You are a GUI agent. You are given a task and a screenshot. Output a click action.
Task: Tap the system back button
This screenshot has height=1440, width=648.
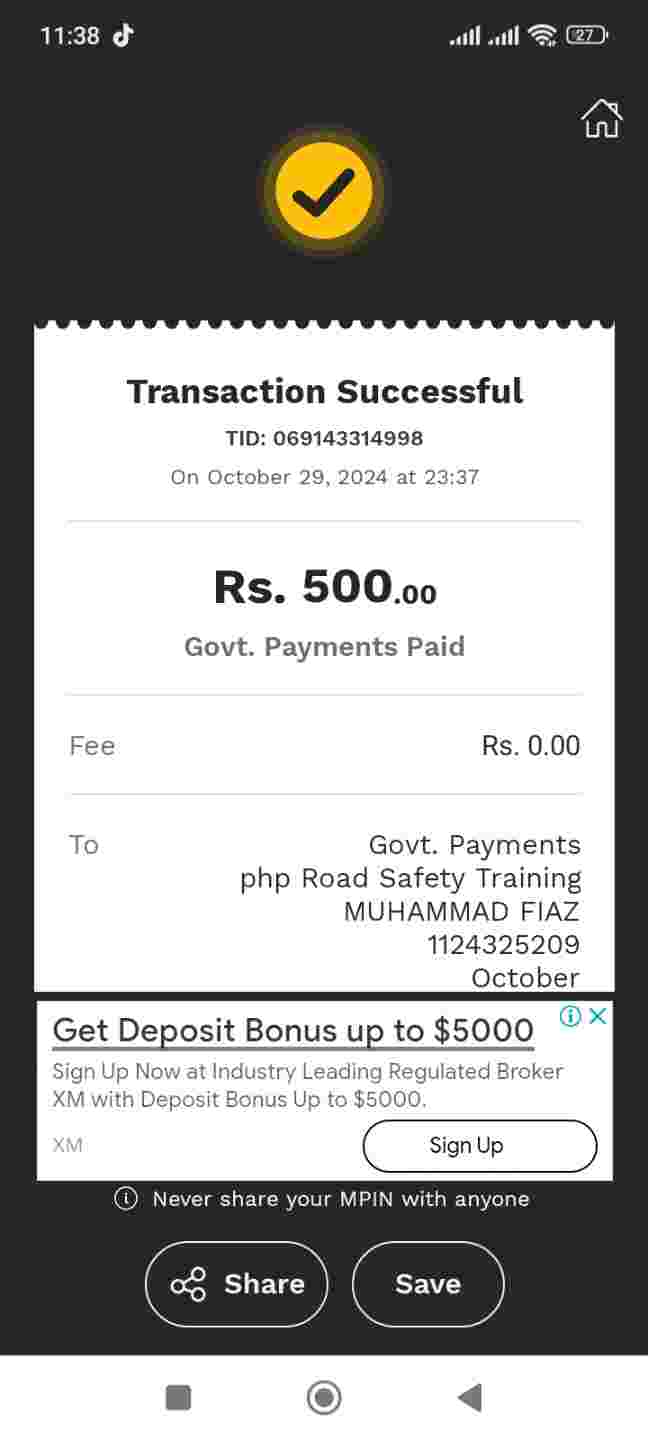tap(469, 1397)
